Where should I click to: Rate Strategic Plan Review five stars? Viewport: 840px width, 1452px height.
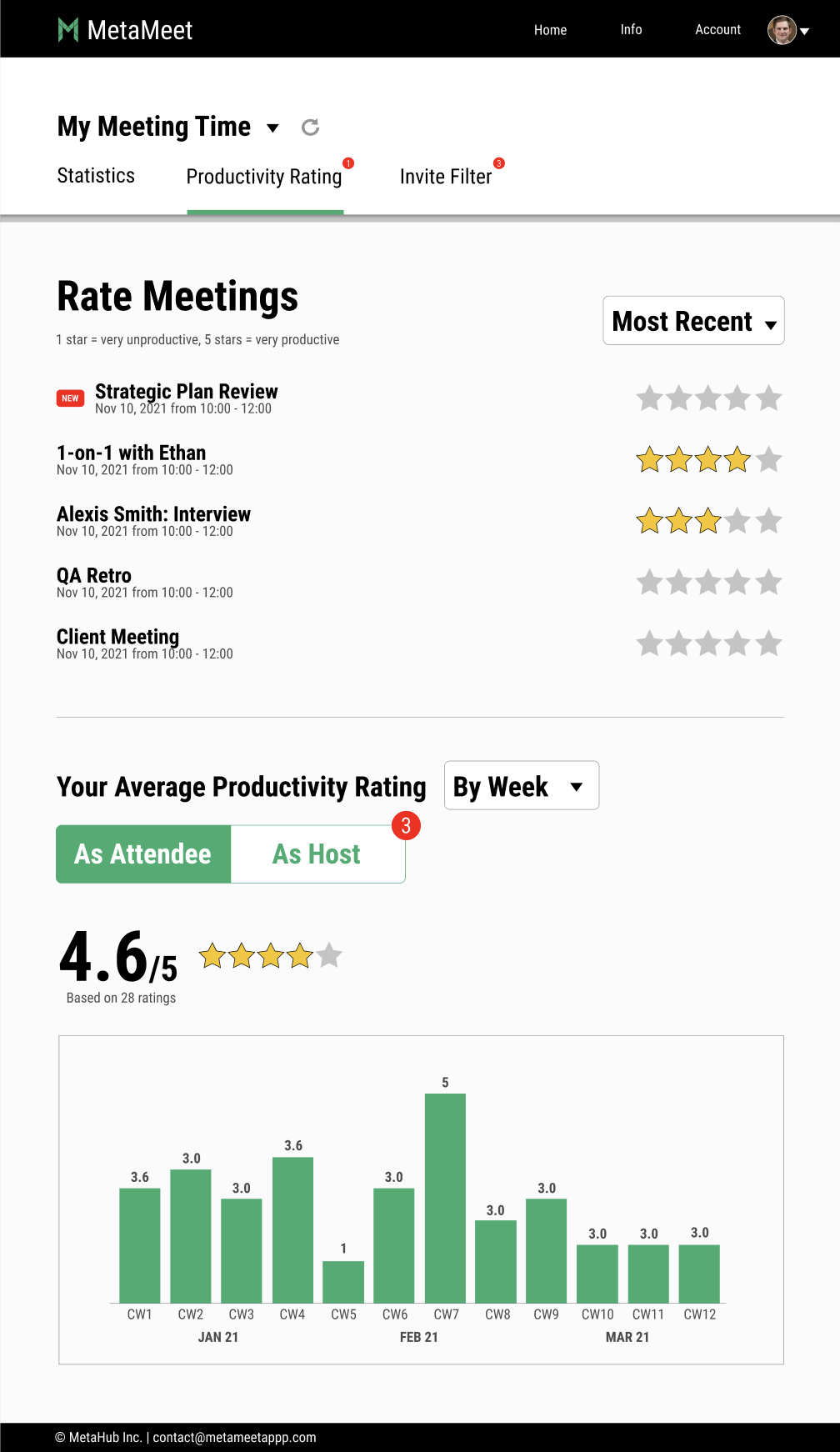point(768,398)
